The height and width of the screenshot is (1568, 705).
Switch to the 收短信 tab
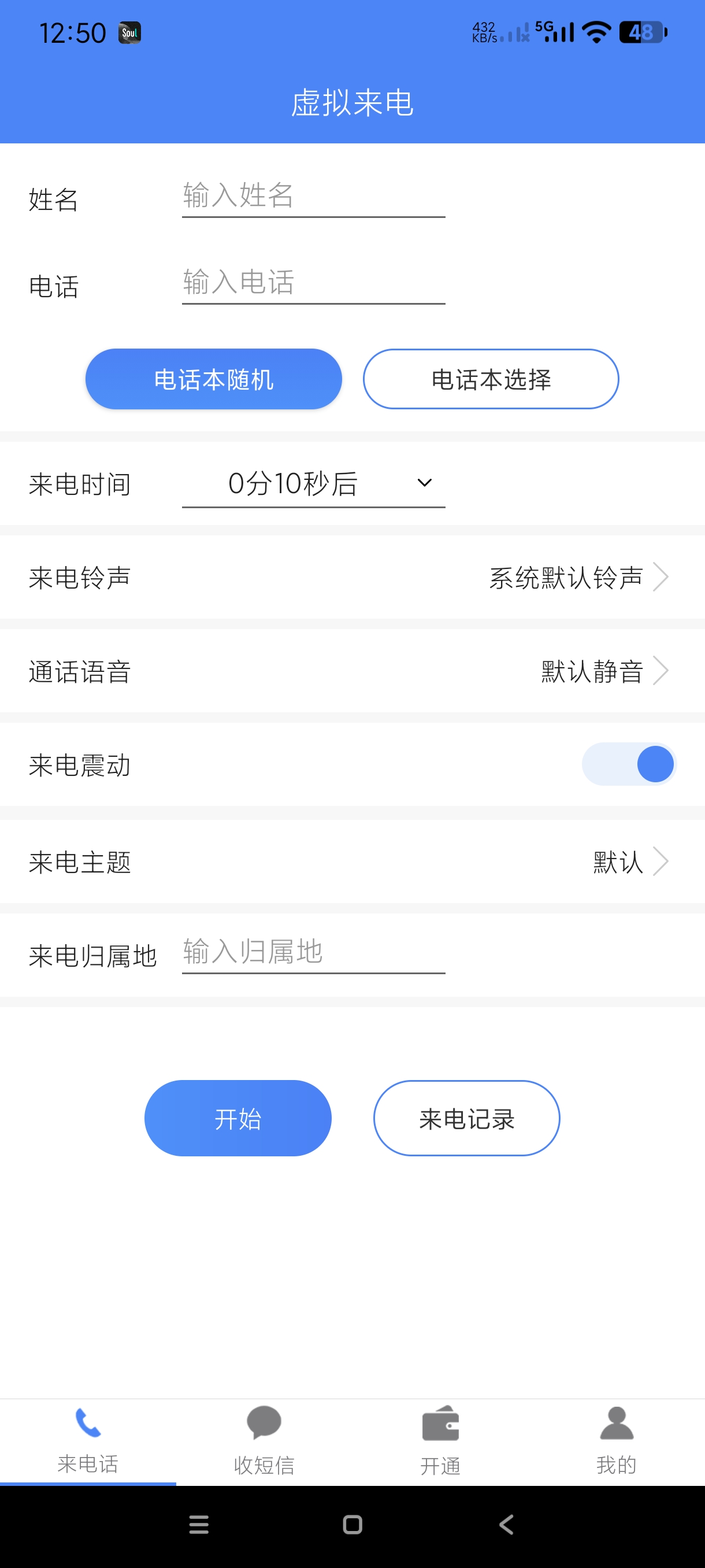coord(264,1441)
